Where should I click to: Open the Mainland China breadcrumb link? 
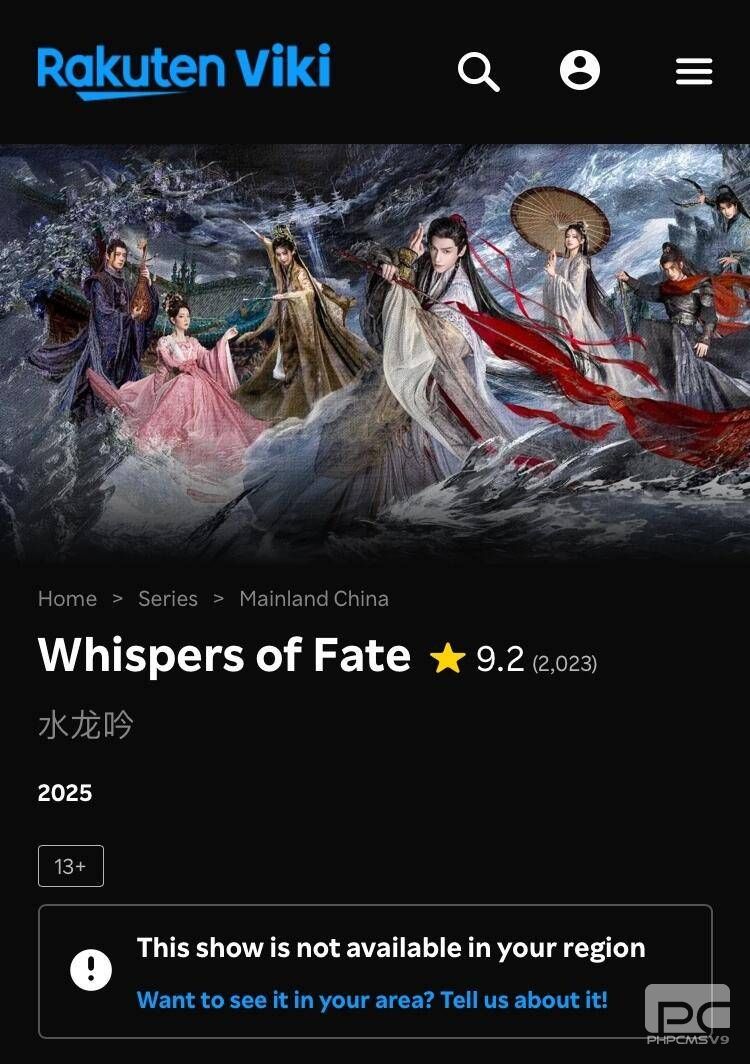point(314,599)
